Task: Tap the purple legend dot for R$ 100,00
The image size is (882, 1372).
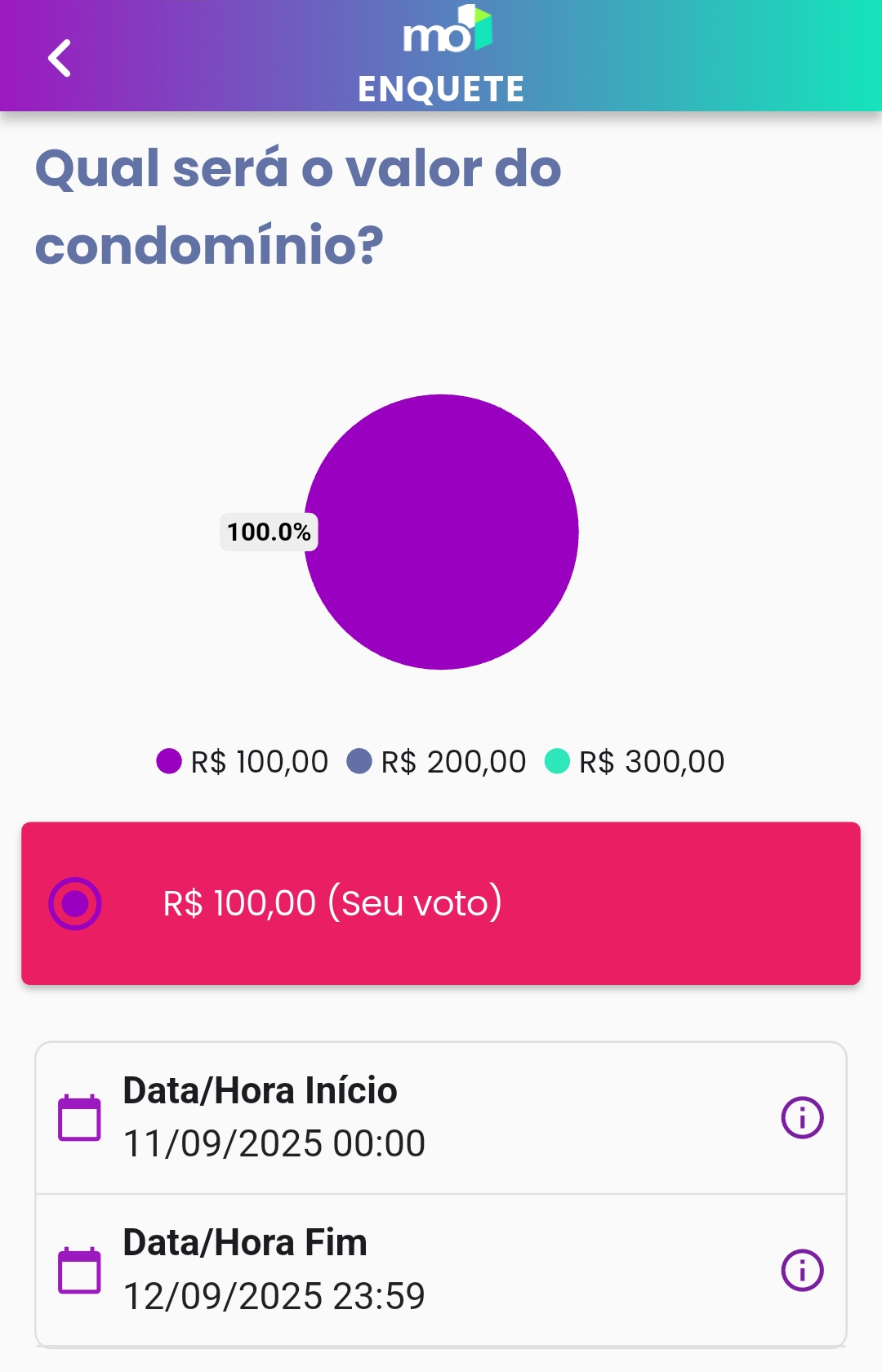Action: click(169, 760)
